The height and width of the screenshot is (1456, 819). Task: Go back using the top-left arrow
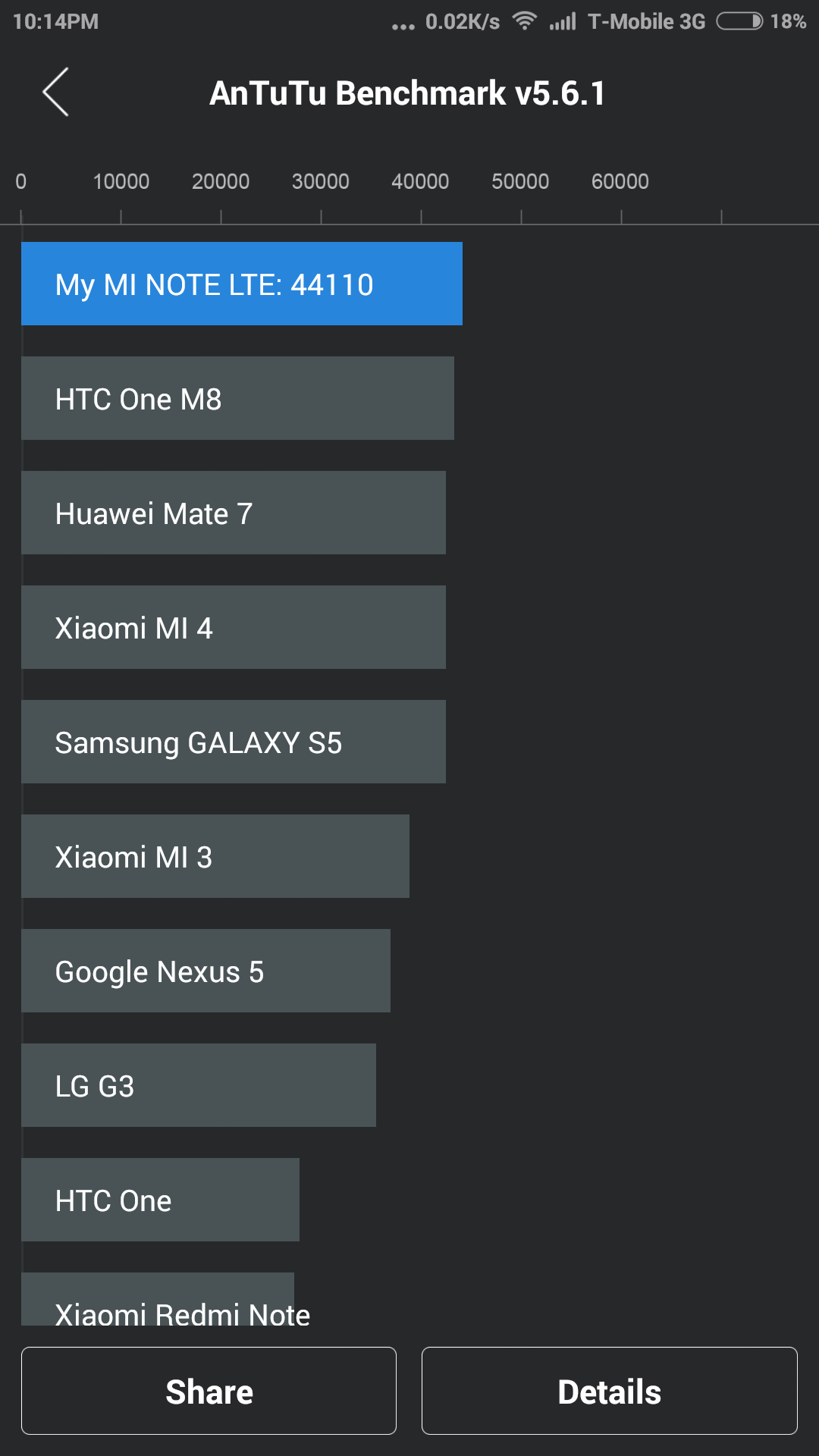pos(56,93)
